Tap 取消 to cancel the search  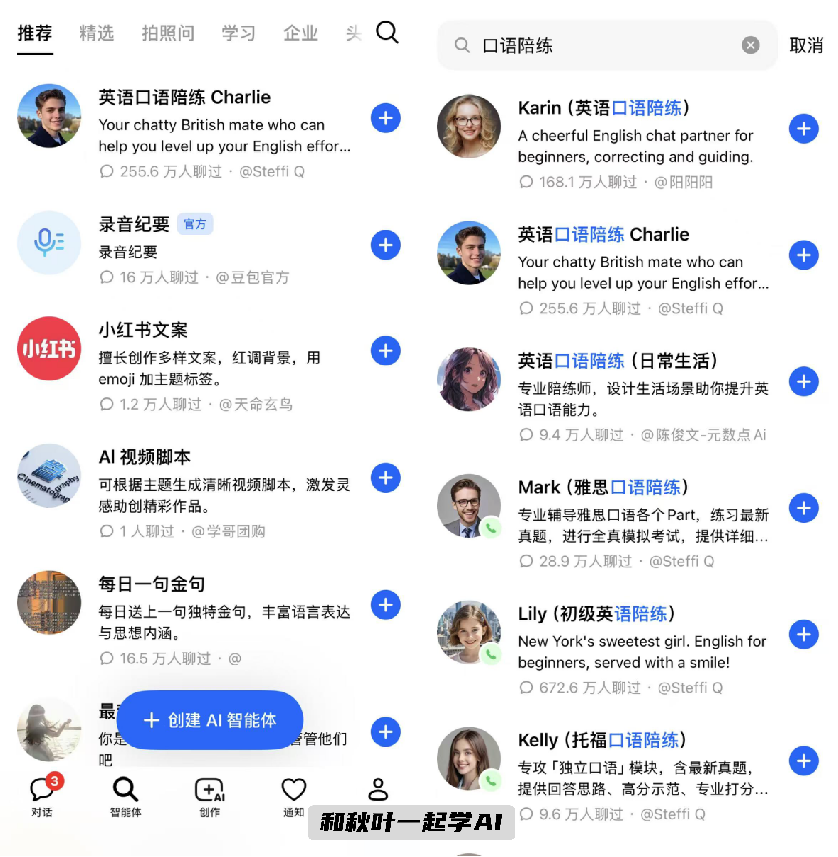806,45
